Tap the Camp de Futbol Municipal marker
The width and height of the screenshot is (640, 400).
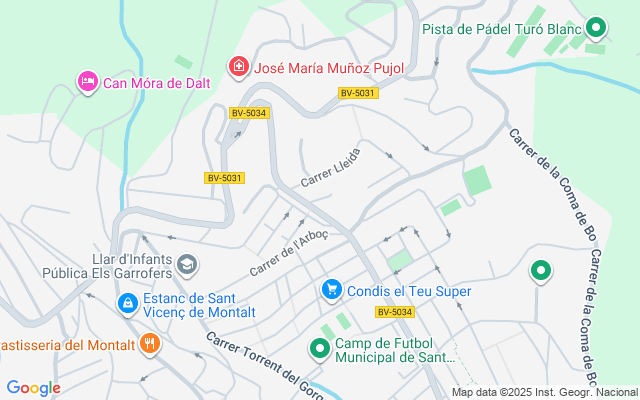(x=320, y=348)
